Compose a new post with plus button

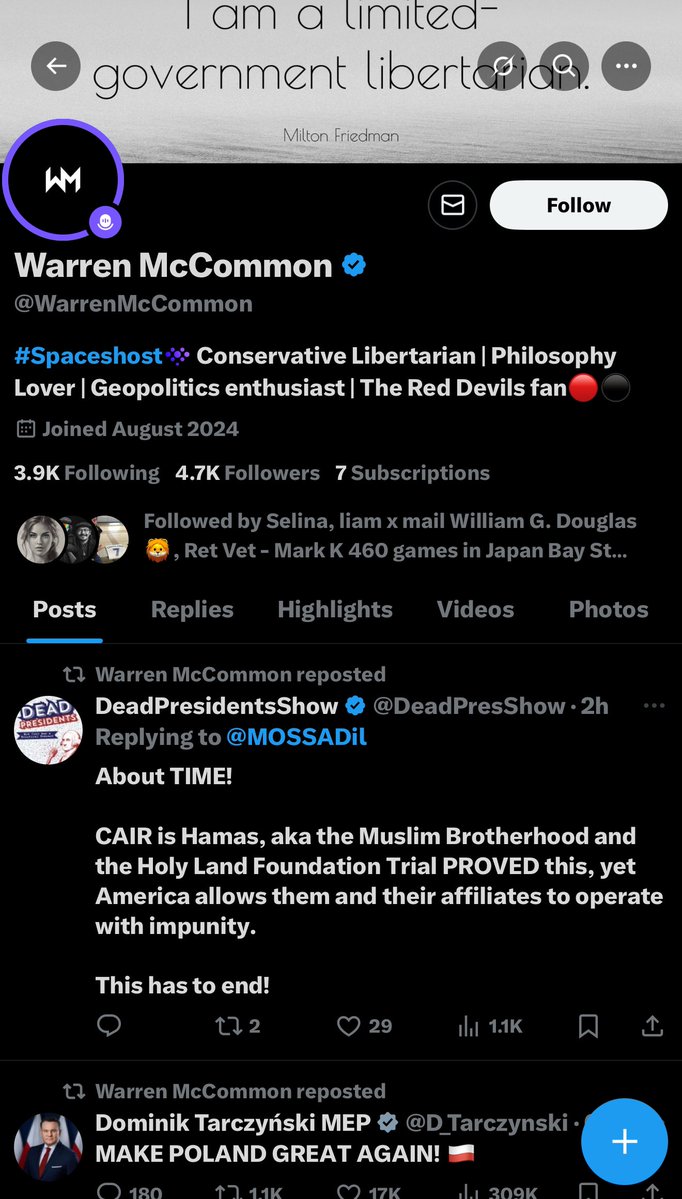624,1141
